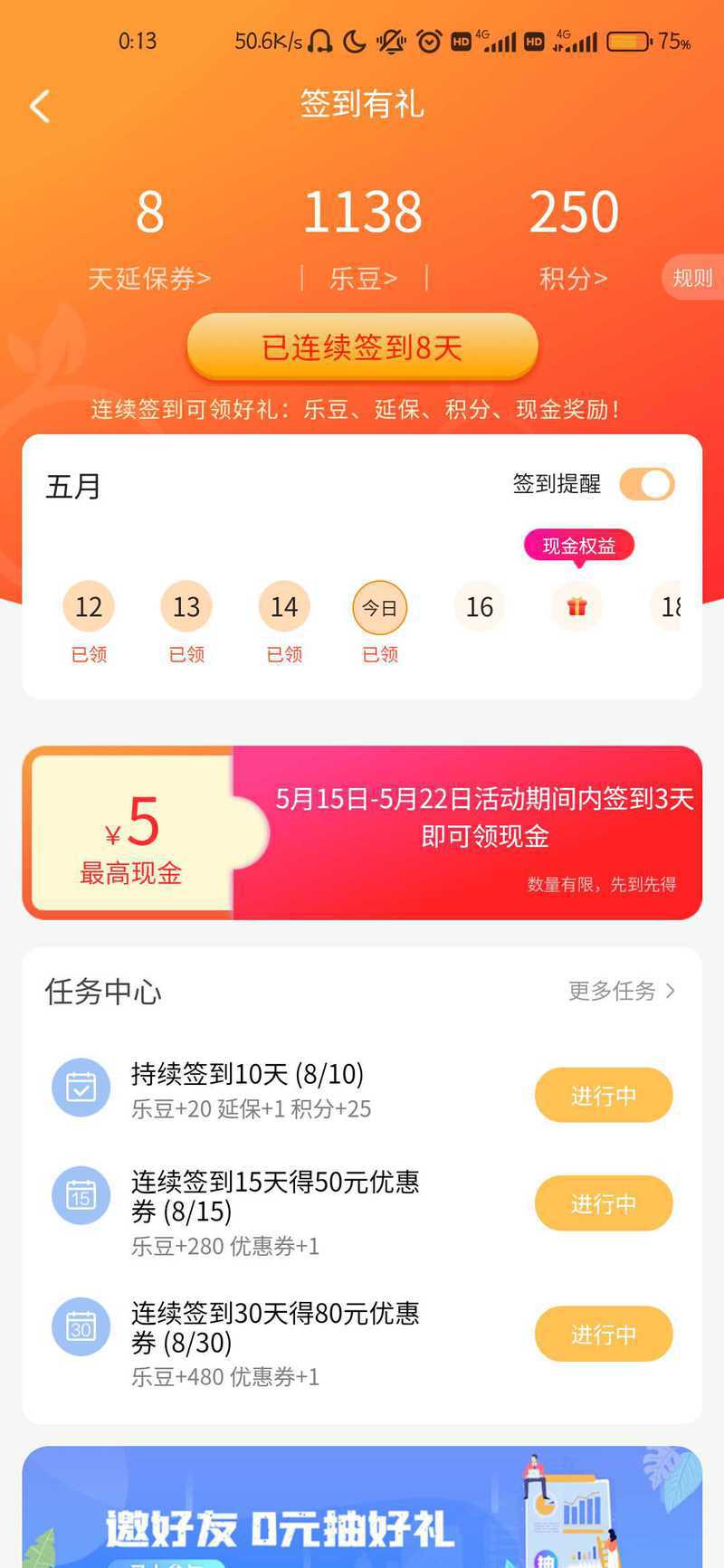724x1568 pixels.
Task: Tap 进行中 for 连续签到15天 task
Action: point(603,1203)
